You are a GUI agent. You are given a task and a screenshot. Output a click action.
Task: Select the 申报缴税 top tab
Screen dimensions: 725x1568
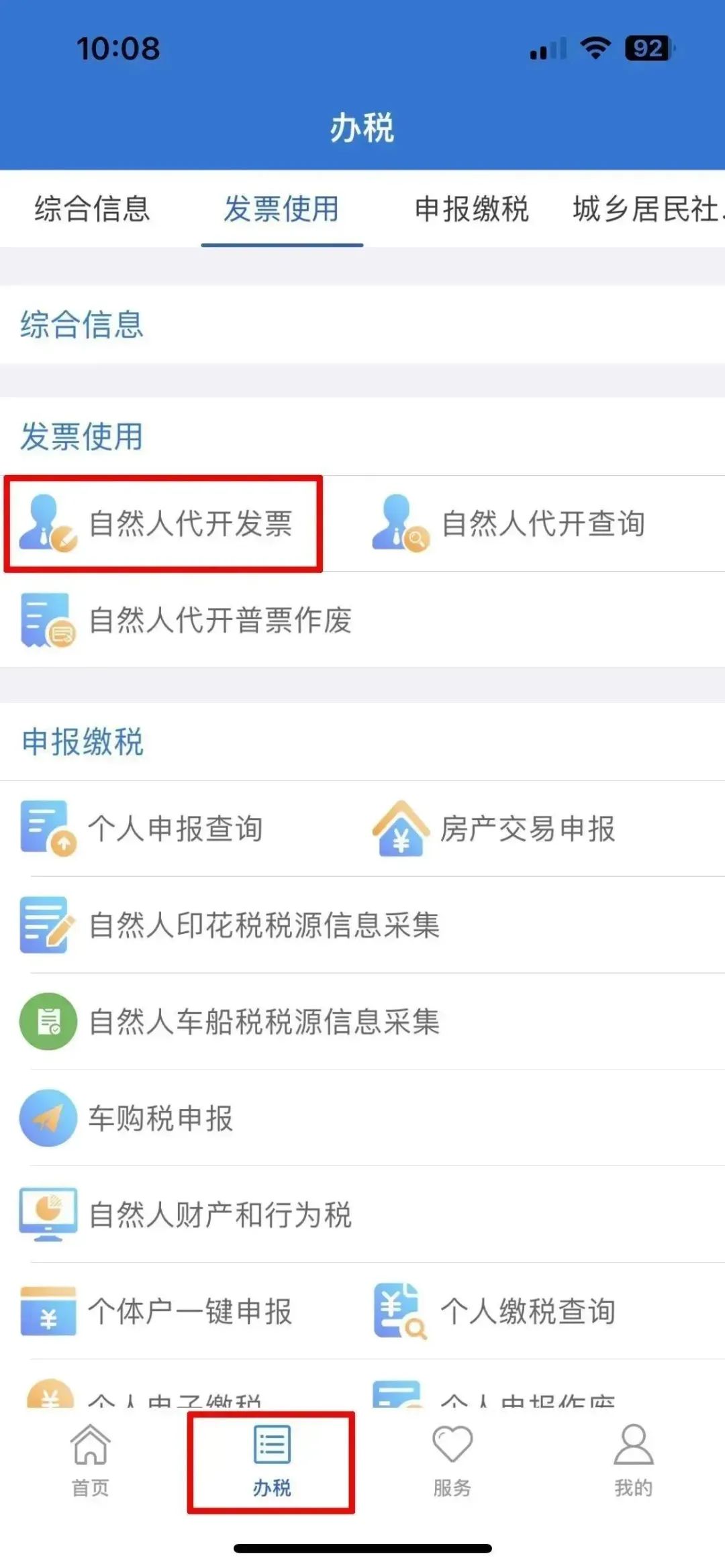point(472,209)
